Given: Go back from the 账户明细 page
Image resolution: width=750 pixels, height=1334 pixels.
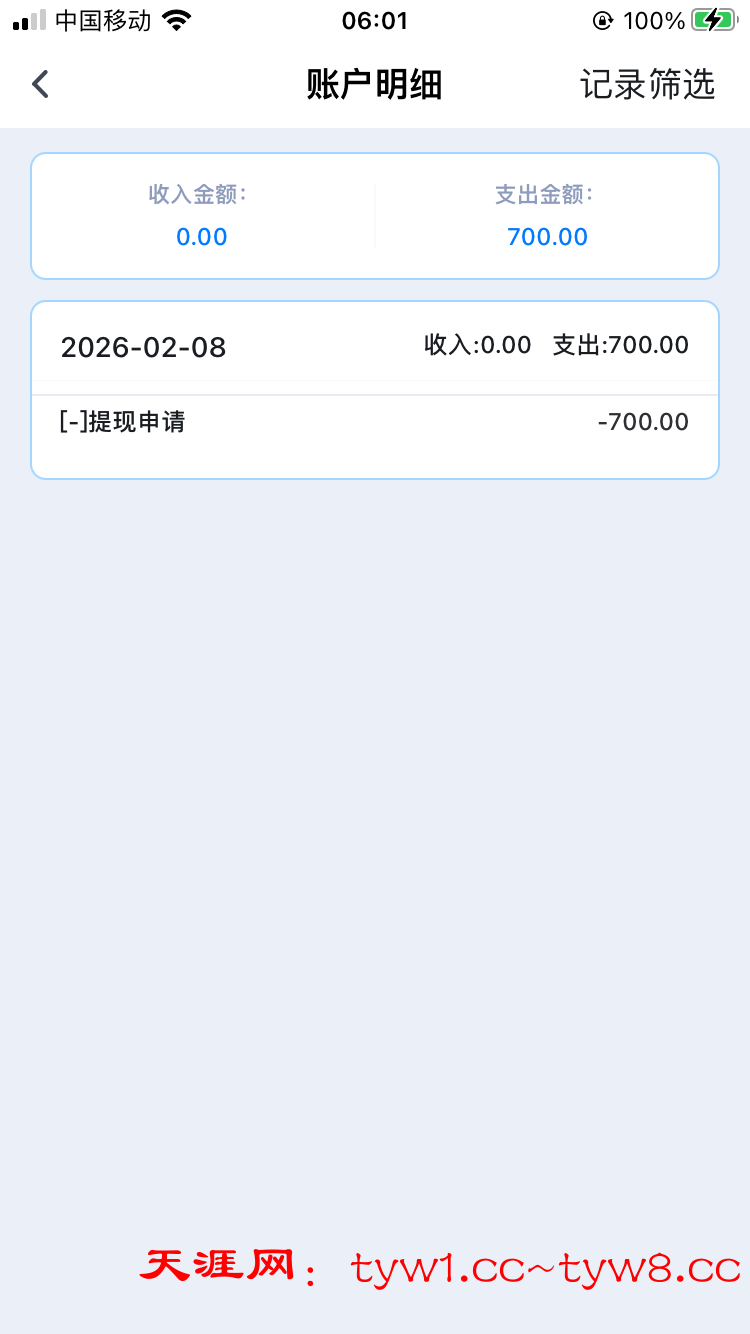Looking at the screenshot, I should 40,85.
